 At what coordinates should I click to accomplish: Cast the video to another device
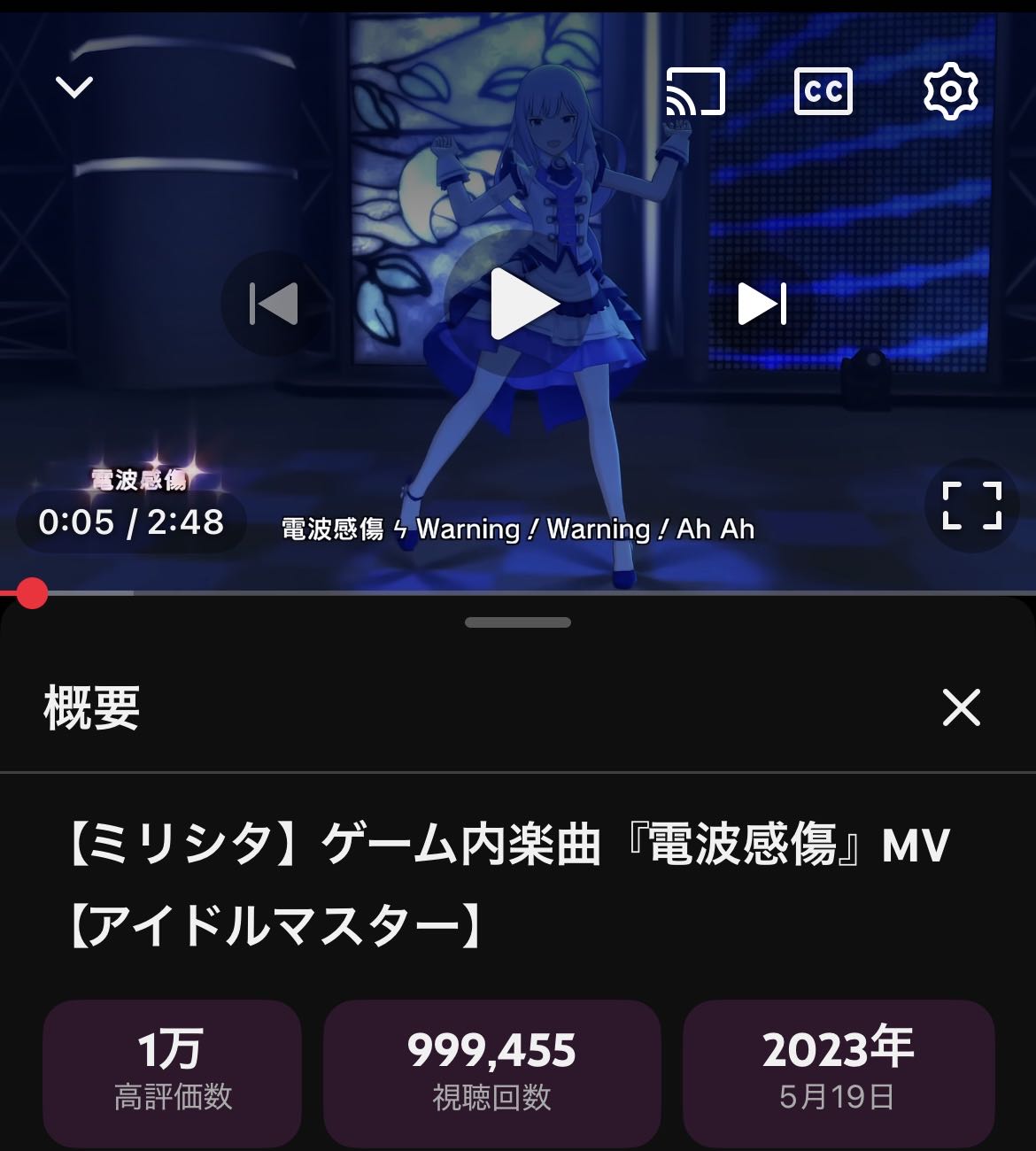[x=695, y=91]
